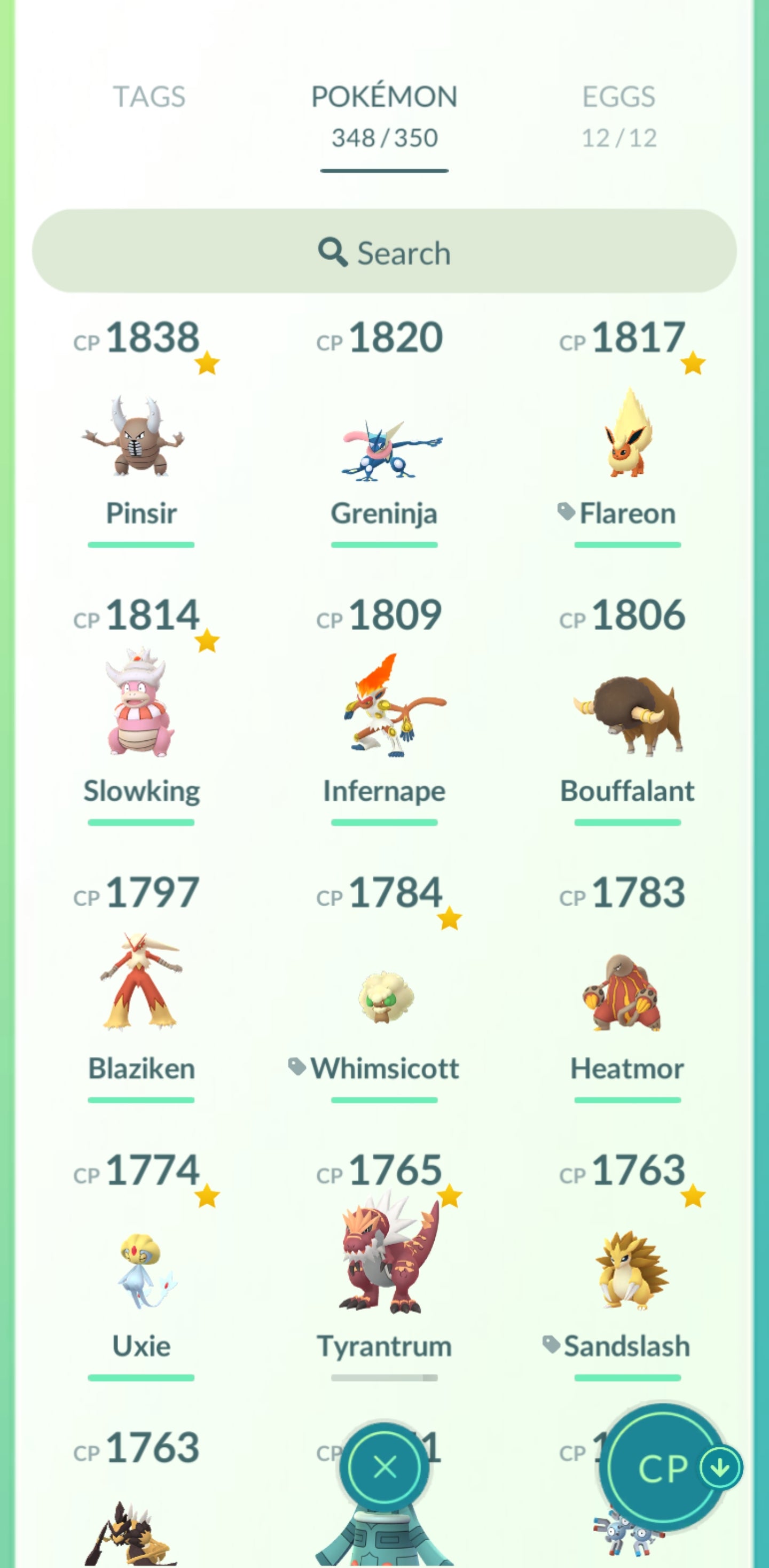Tap the Search field
The height and width of the screenshot is (1568, 769).
coord(384,252)
